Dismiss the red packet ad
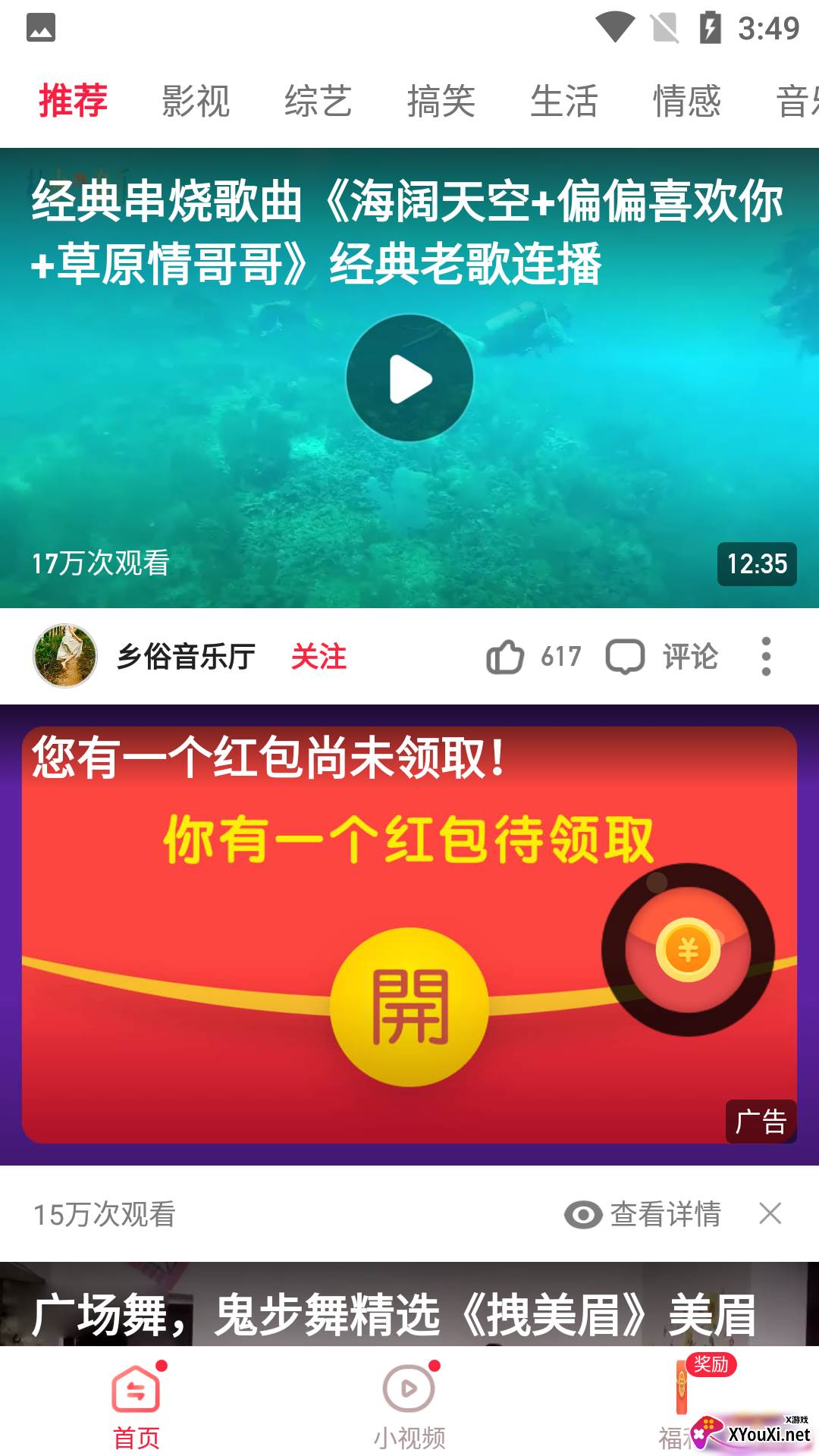The width and height of the screenshot is (819, 1456). pyautogui.click(x=770, y=1214)
